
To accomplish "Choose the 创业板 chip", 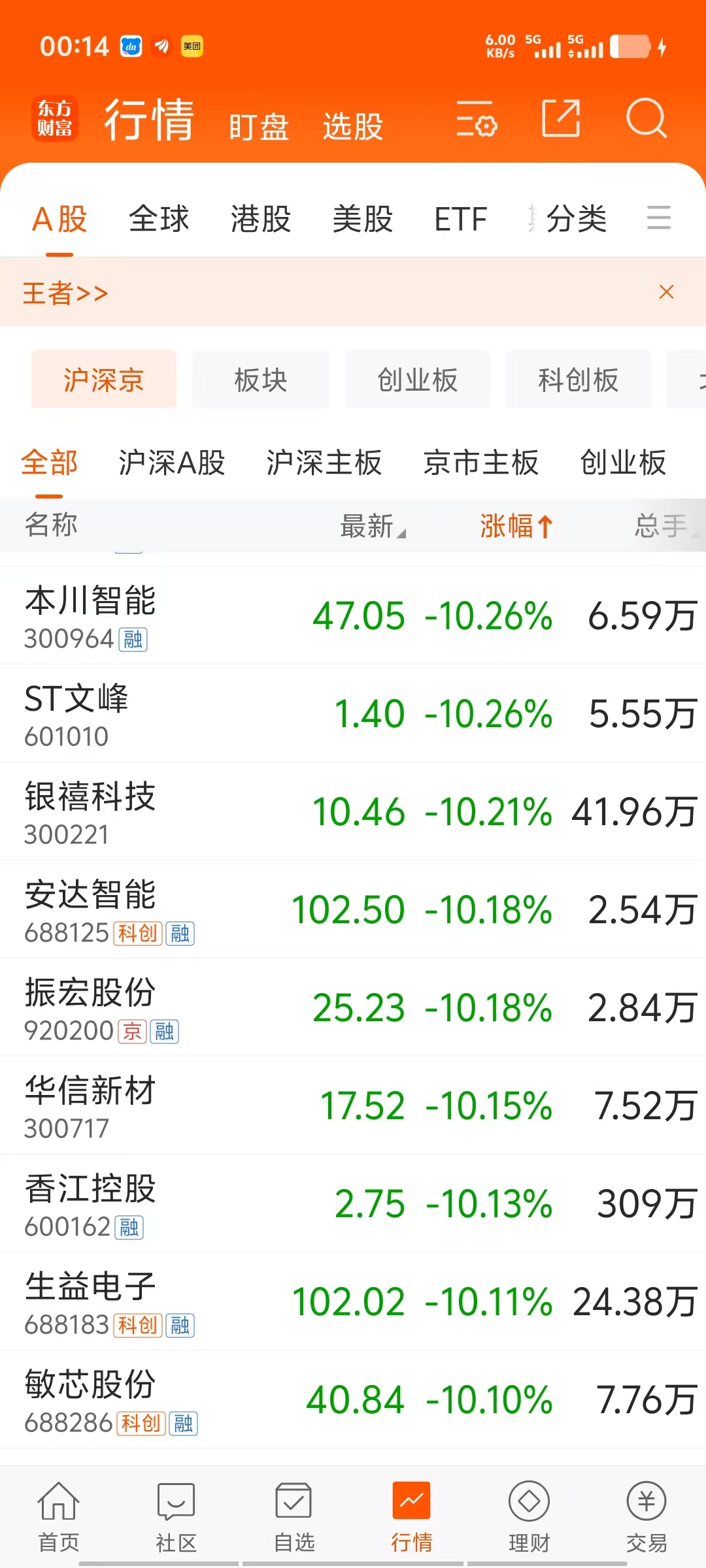I will click(418, 380).
